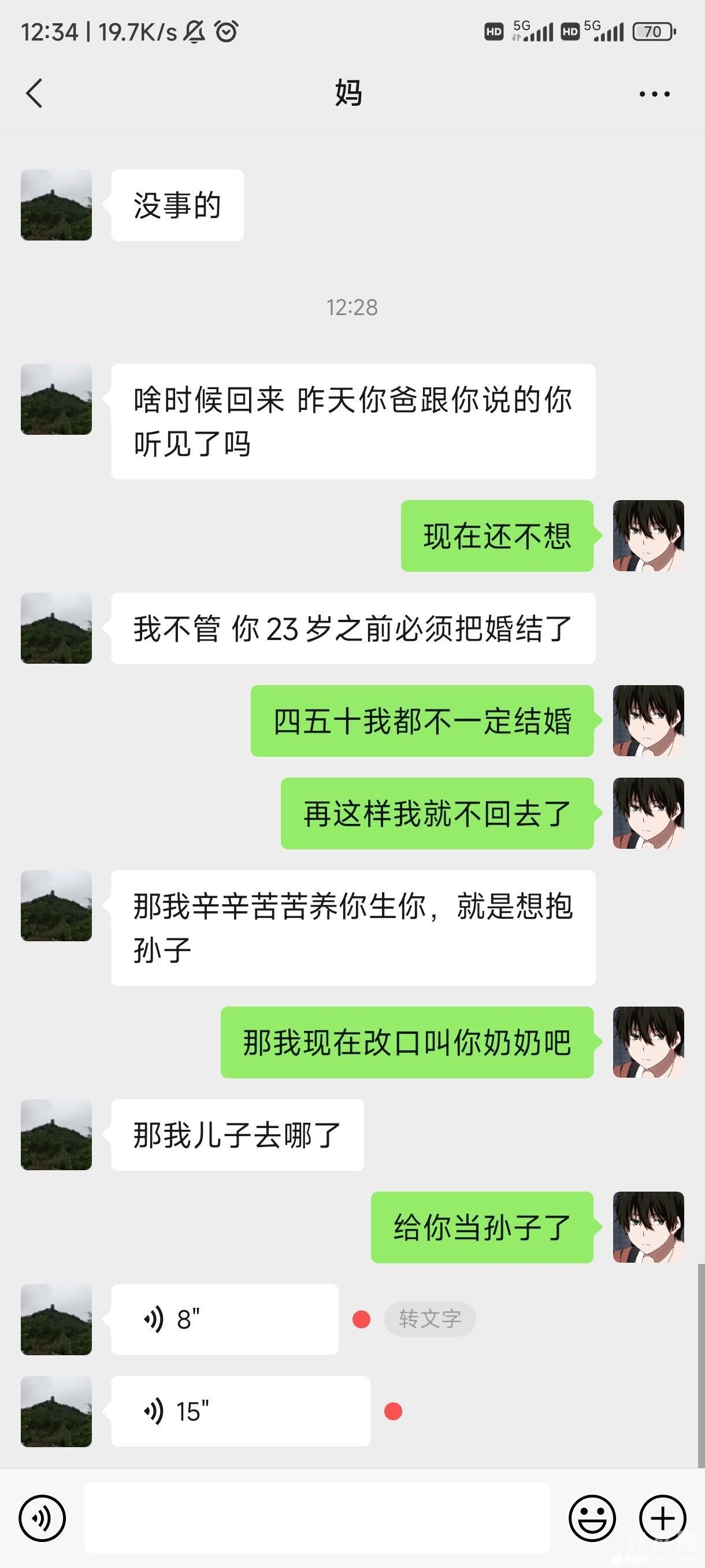
Task: Switch to voice input mode
Action: [x=42, y=1518]
